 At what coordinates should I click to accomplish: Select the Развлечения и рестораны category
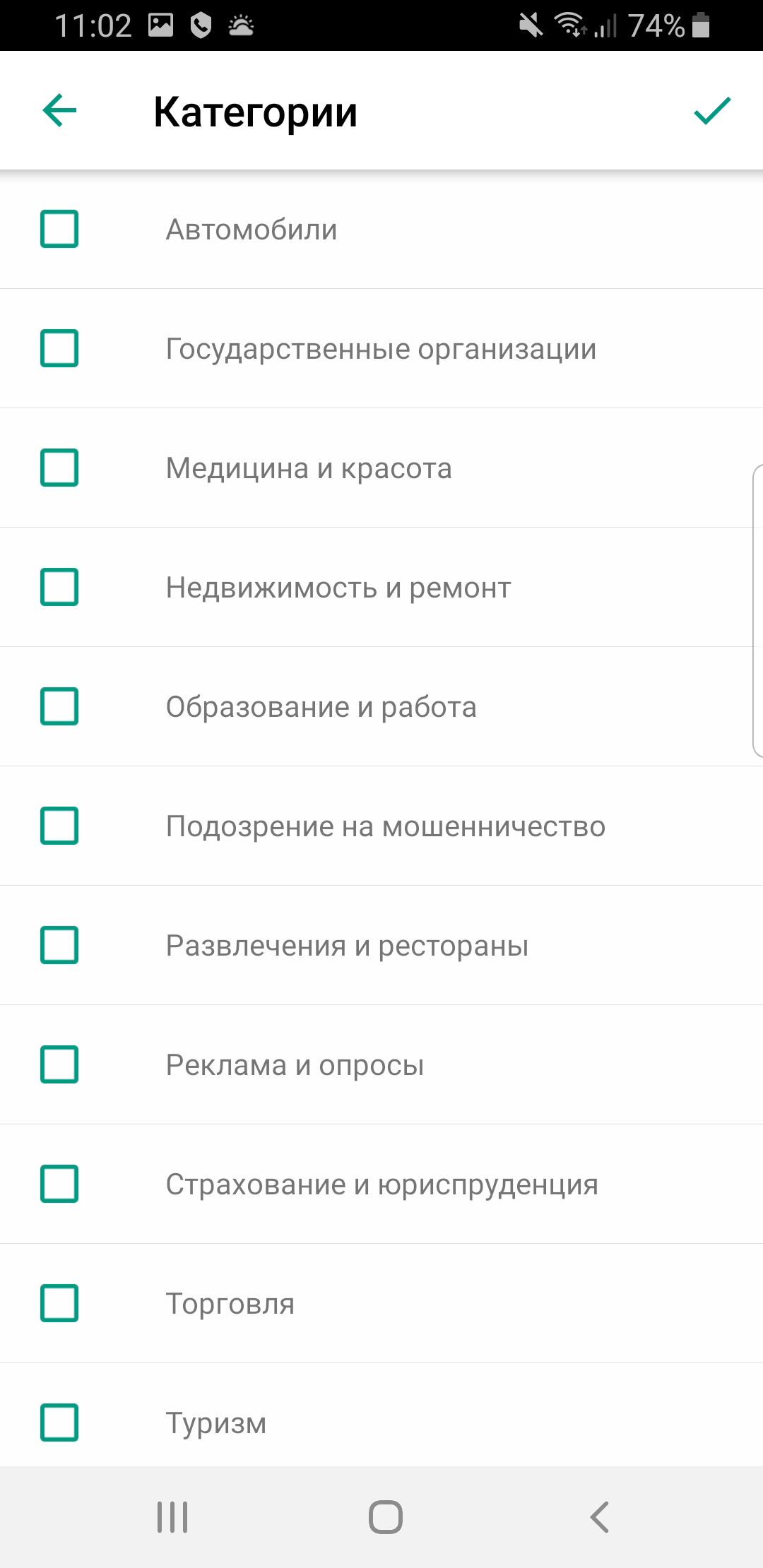tap(59, 945)
